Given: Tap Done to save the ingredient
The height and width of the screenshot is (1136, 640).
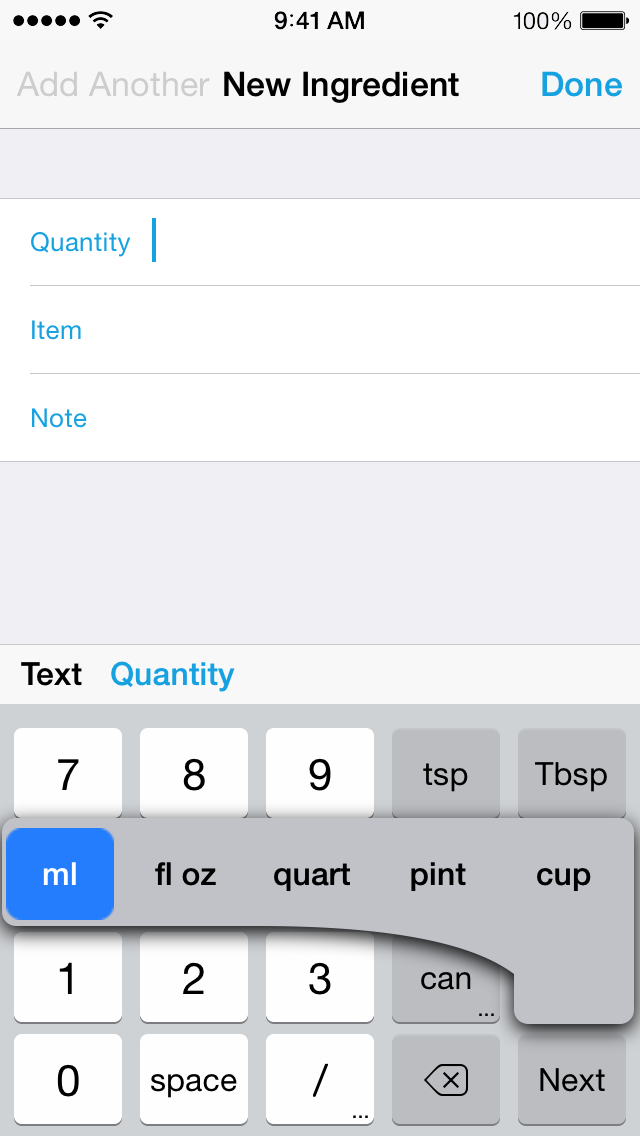Looking at the screenshot, I should [x=581, y=85].
